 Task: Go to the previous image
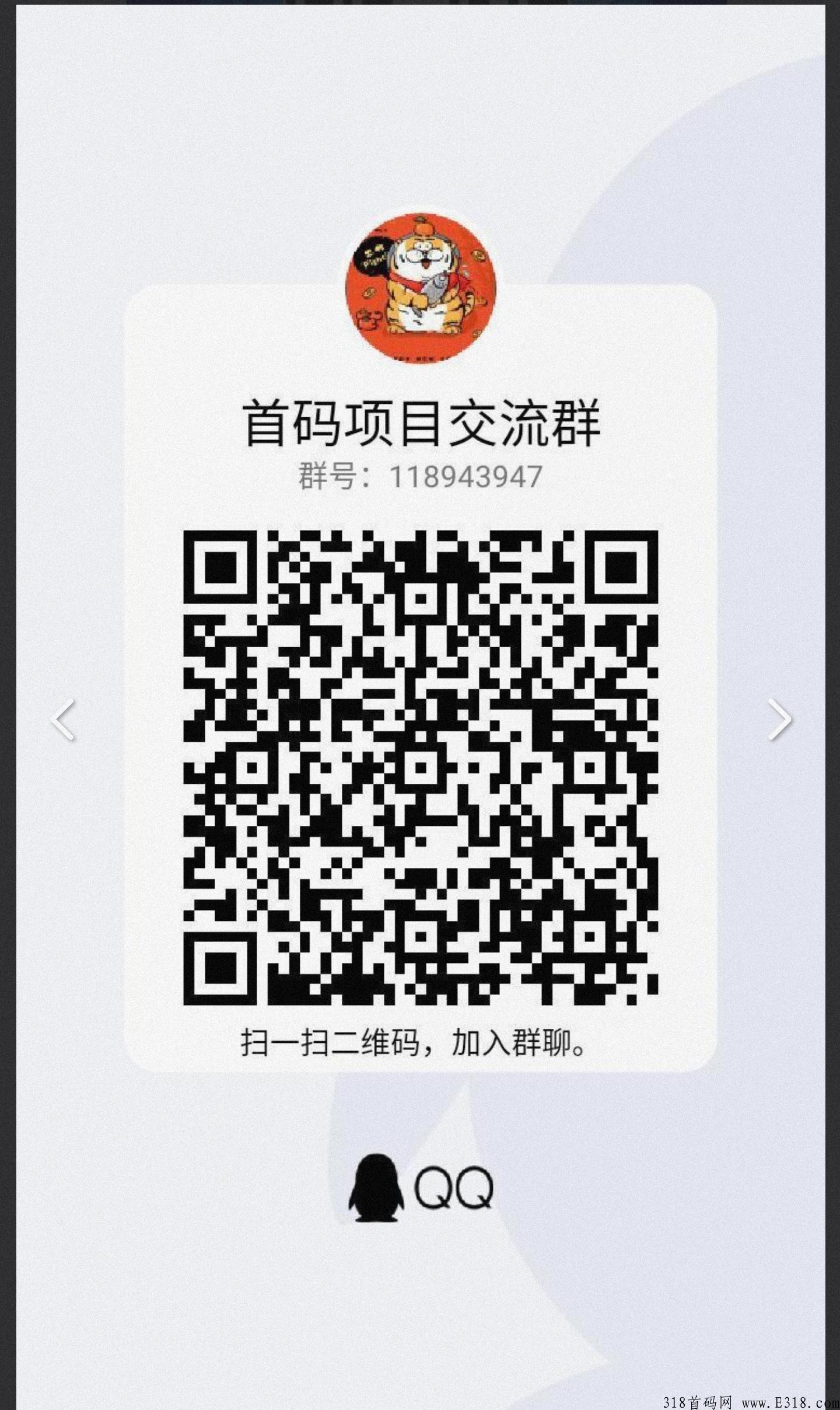point(62,719)
